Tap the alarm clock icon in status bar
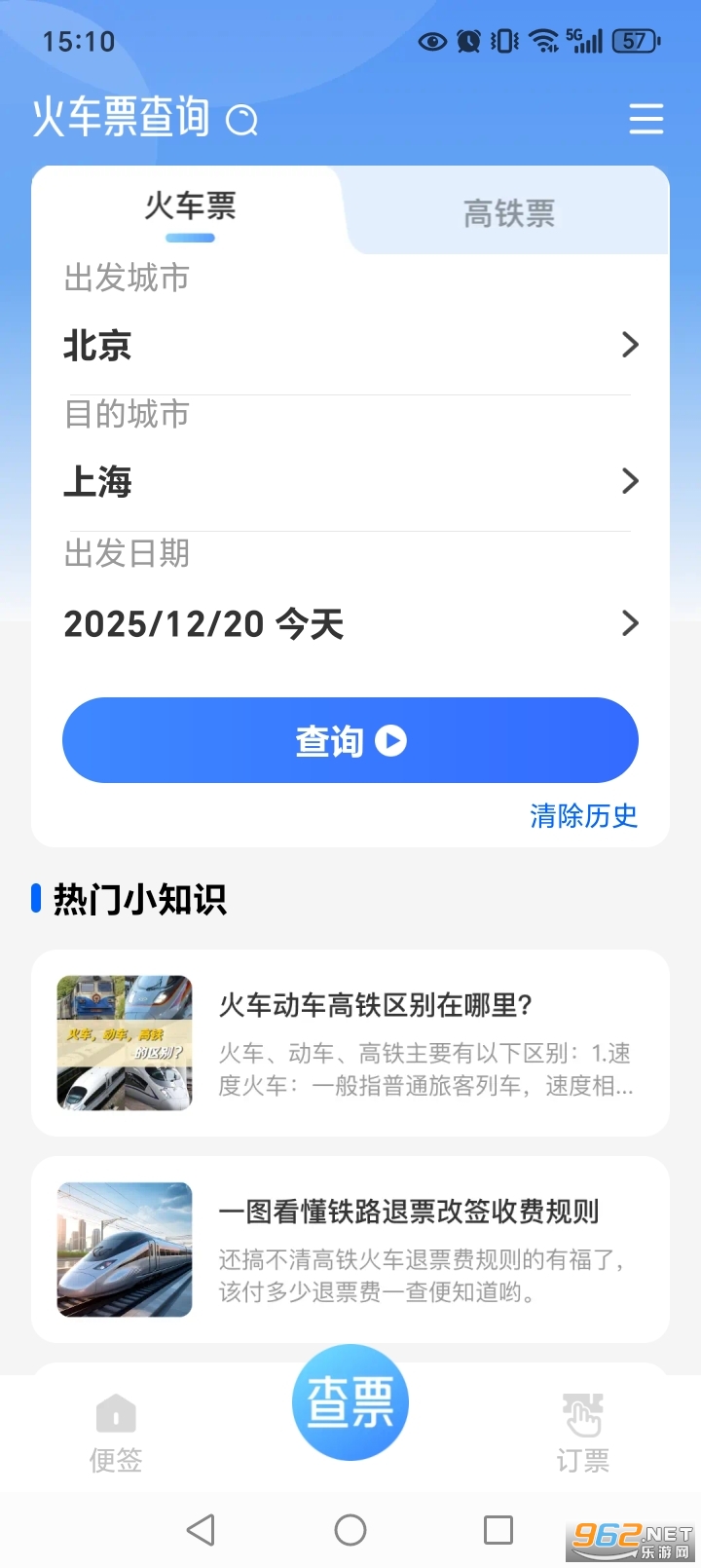The height and width of the screenshot is (1568, 701). pyautogui.click(x=468, y=41)
